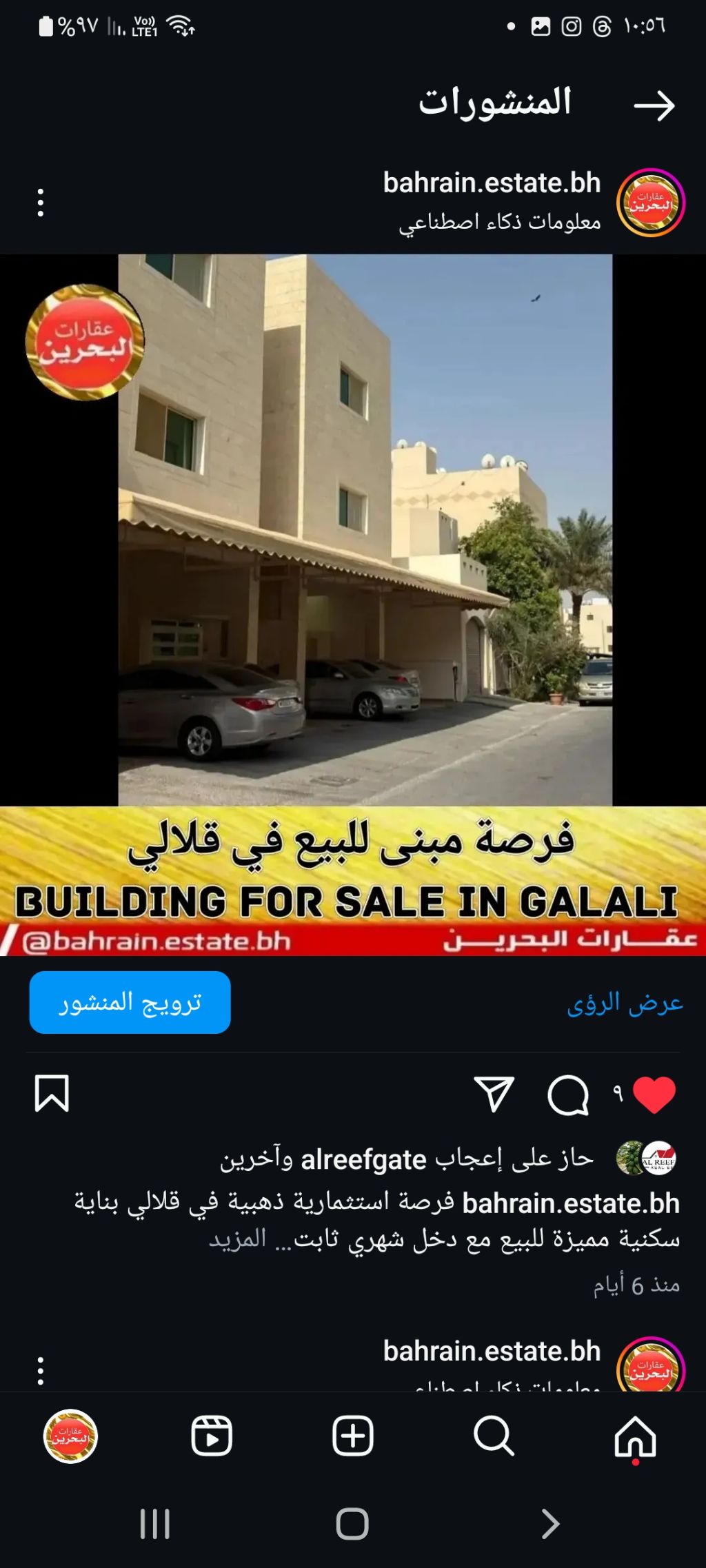The width and height of the screenshot is (706, 1568).
Task: Switch to the Home tab
Action: point(634,1437)
